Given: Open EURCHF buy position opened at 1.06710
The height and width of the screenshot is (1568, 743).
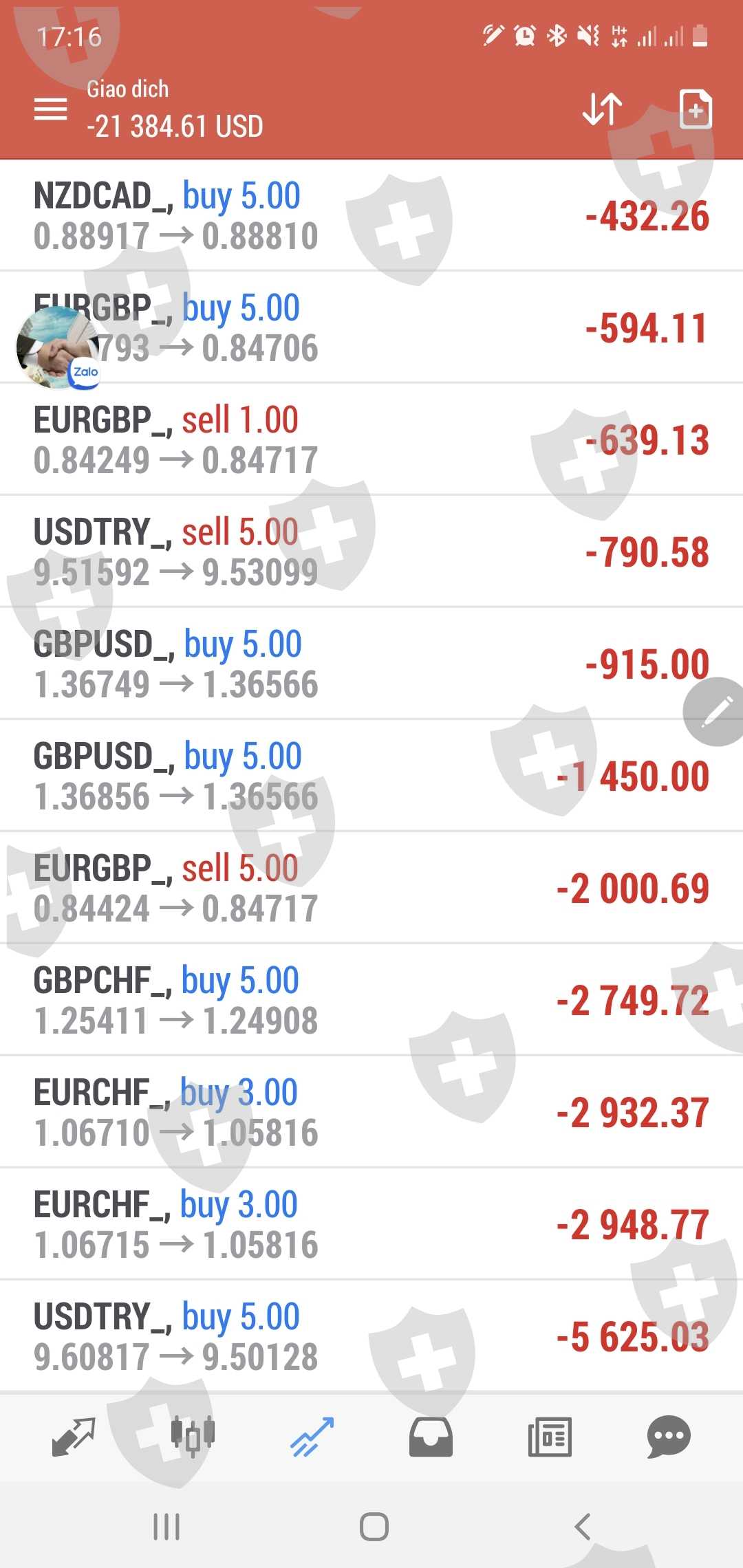Looking at the screenshot, I should pos(371,1112).
